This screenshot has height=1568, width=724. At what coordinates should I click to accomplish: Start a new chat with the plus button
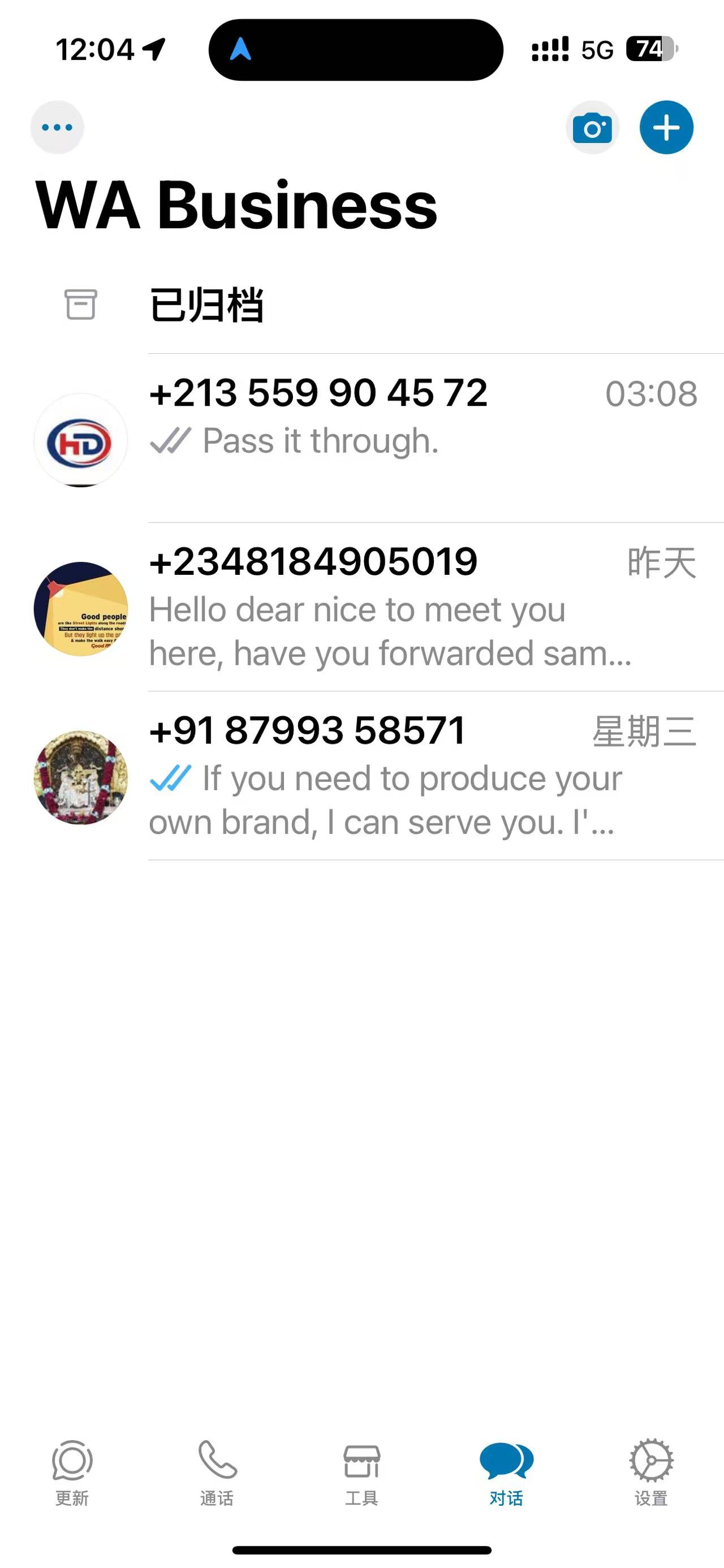(666, 127)
